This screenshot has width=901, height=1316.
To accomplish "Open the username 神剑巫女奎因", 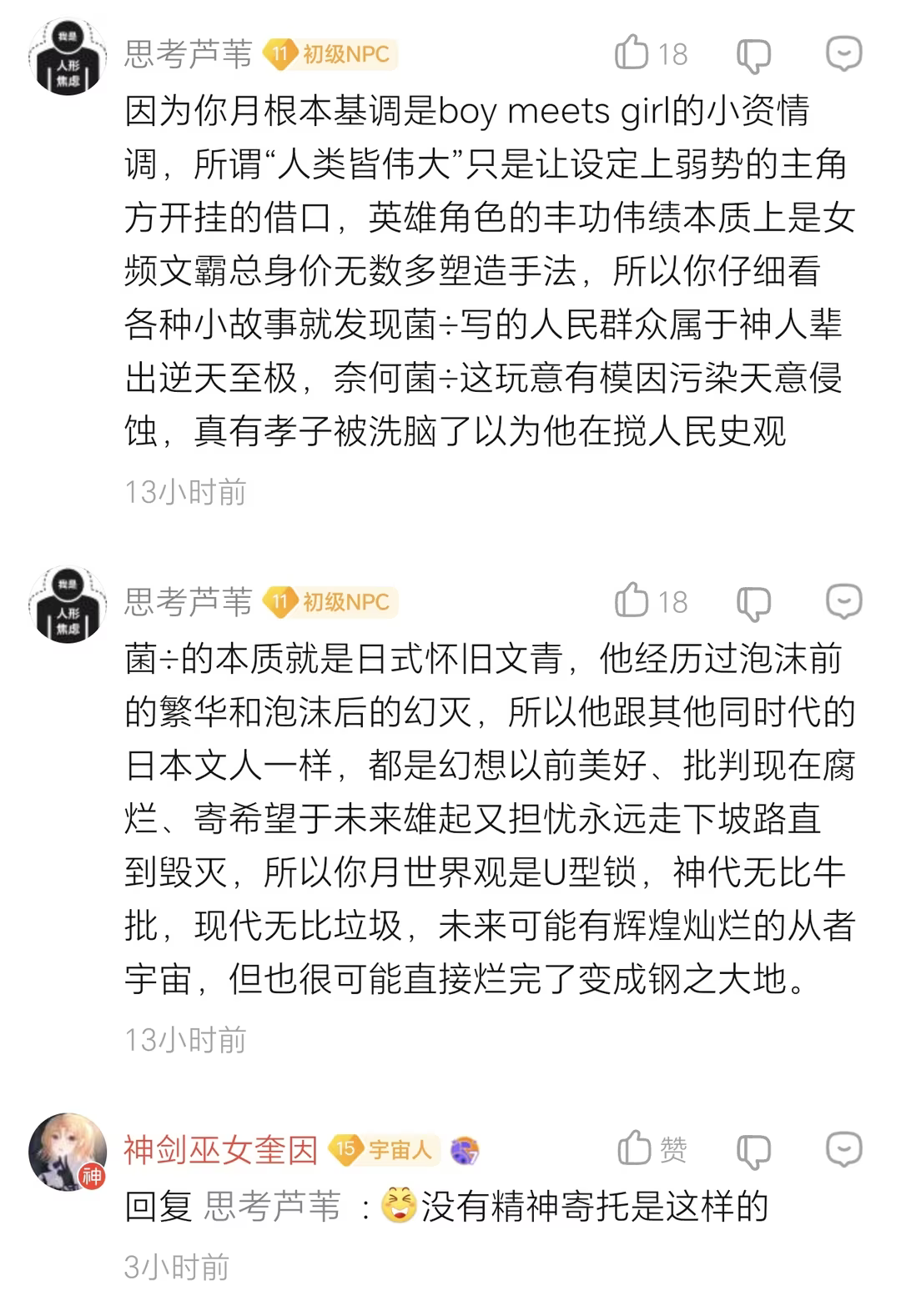I will (x=221, y=1149).
